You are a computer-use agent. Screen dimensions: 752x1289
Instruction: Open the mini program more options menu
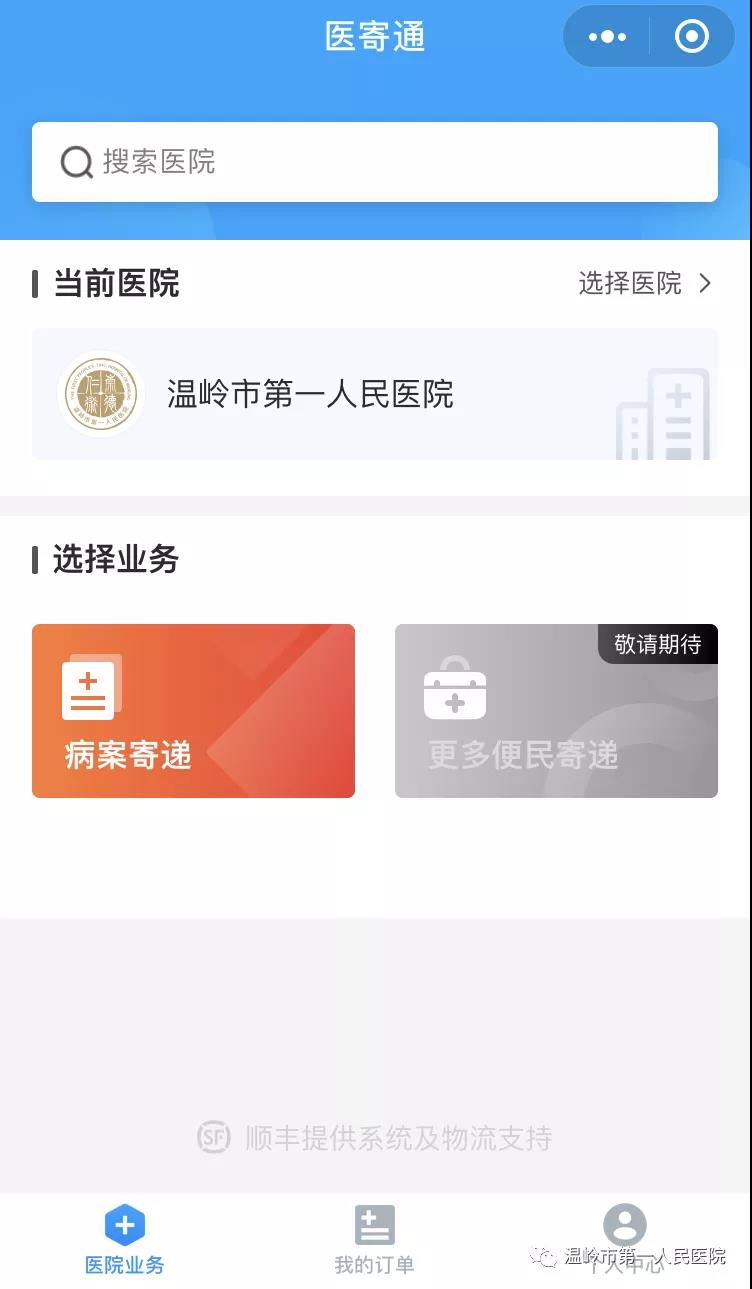(x=607, y=37)
